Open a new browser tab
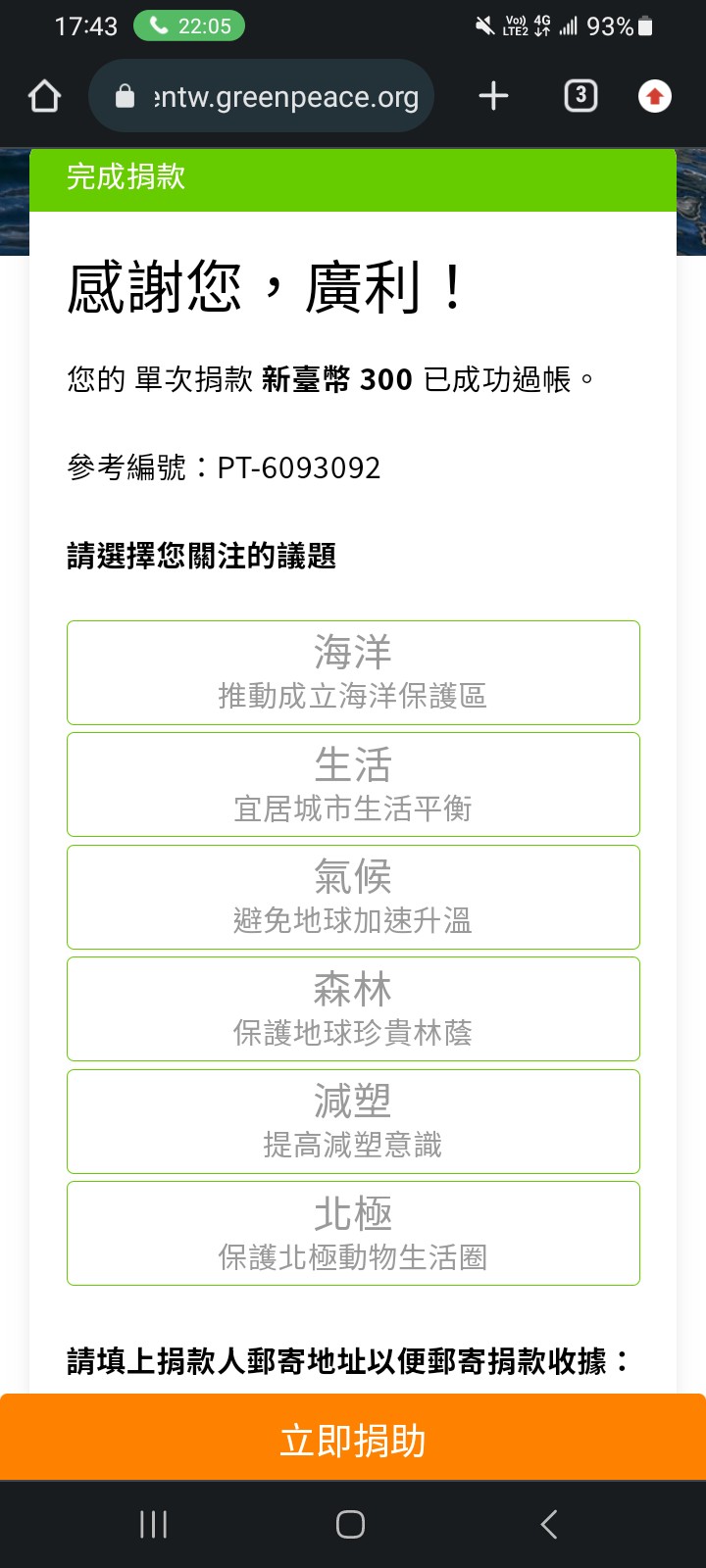The height and width of the screenshot is (1568, 706). click(x=493, y=96)
